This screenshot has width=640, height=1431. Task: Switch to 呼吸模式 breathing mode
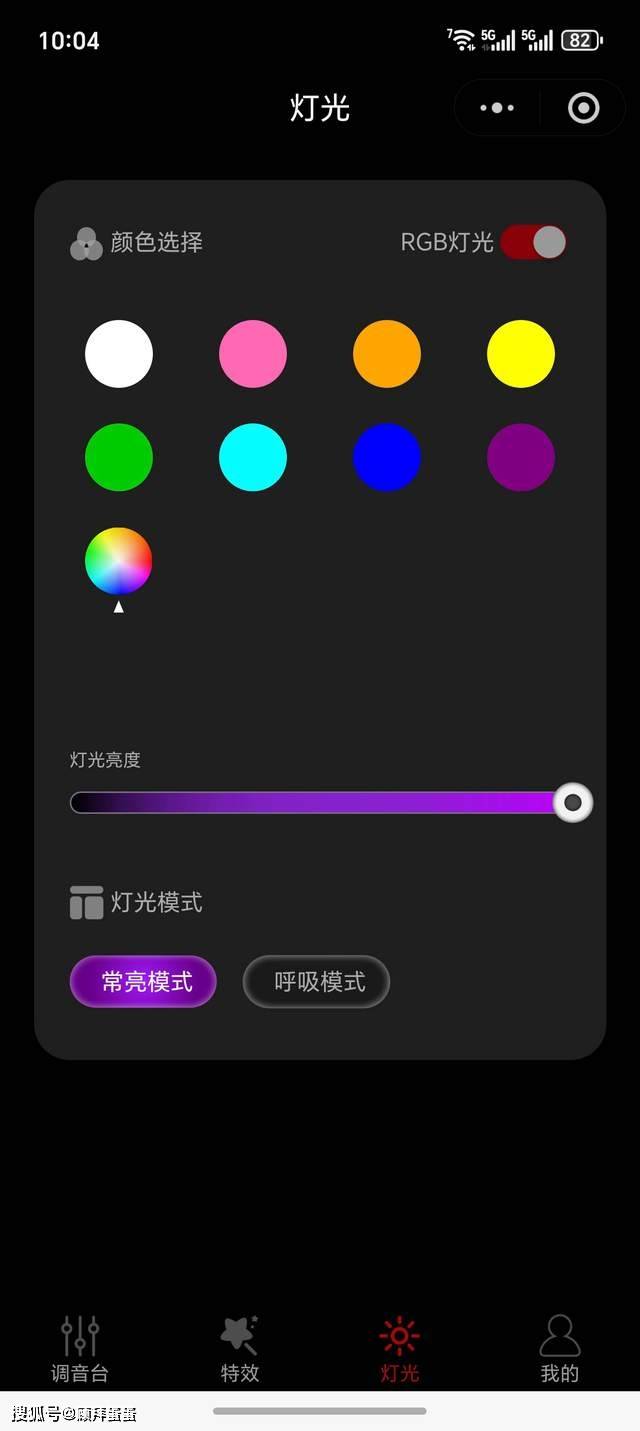click(x=316, y=982)
